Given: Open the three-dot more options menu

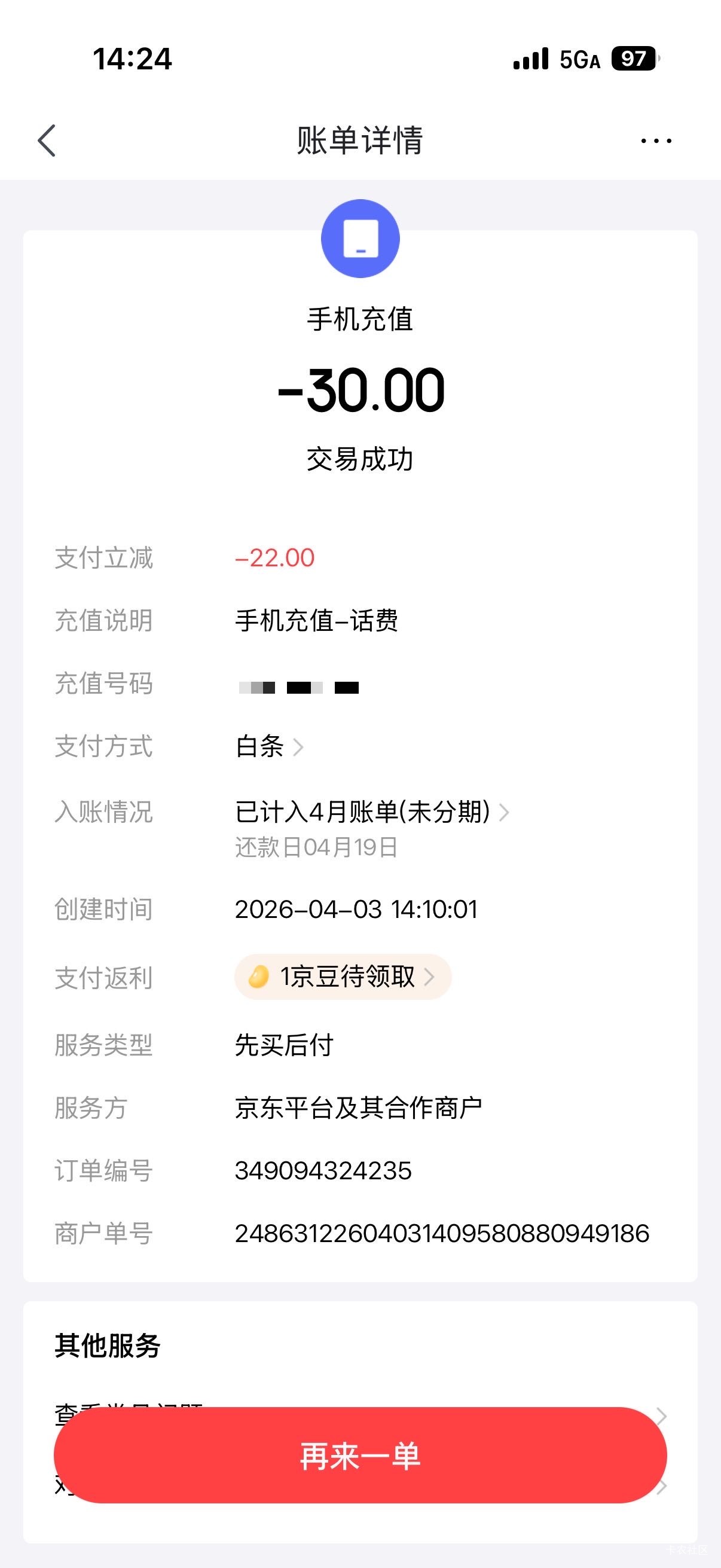Looking at the screenshot, I should point(656,141).
